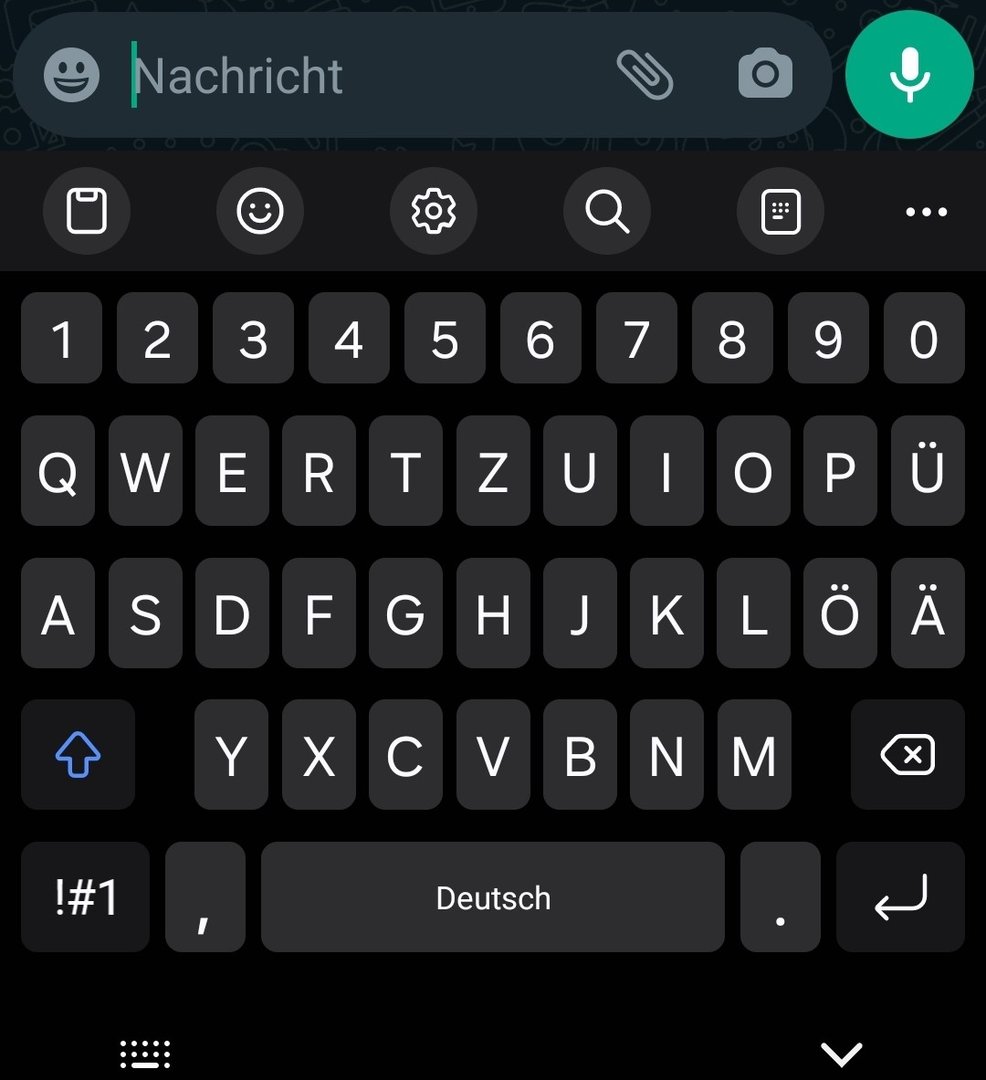Open keyboard emoji and stickers panel
Image resolution: width=986 pixels, height=1080 pixels.
(x=260, y=211)
